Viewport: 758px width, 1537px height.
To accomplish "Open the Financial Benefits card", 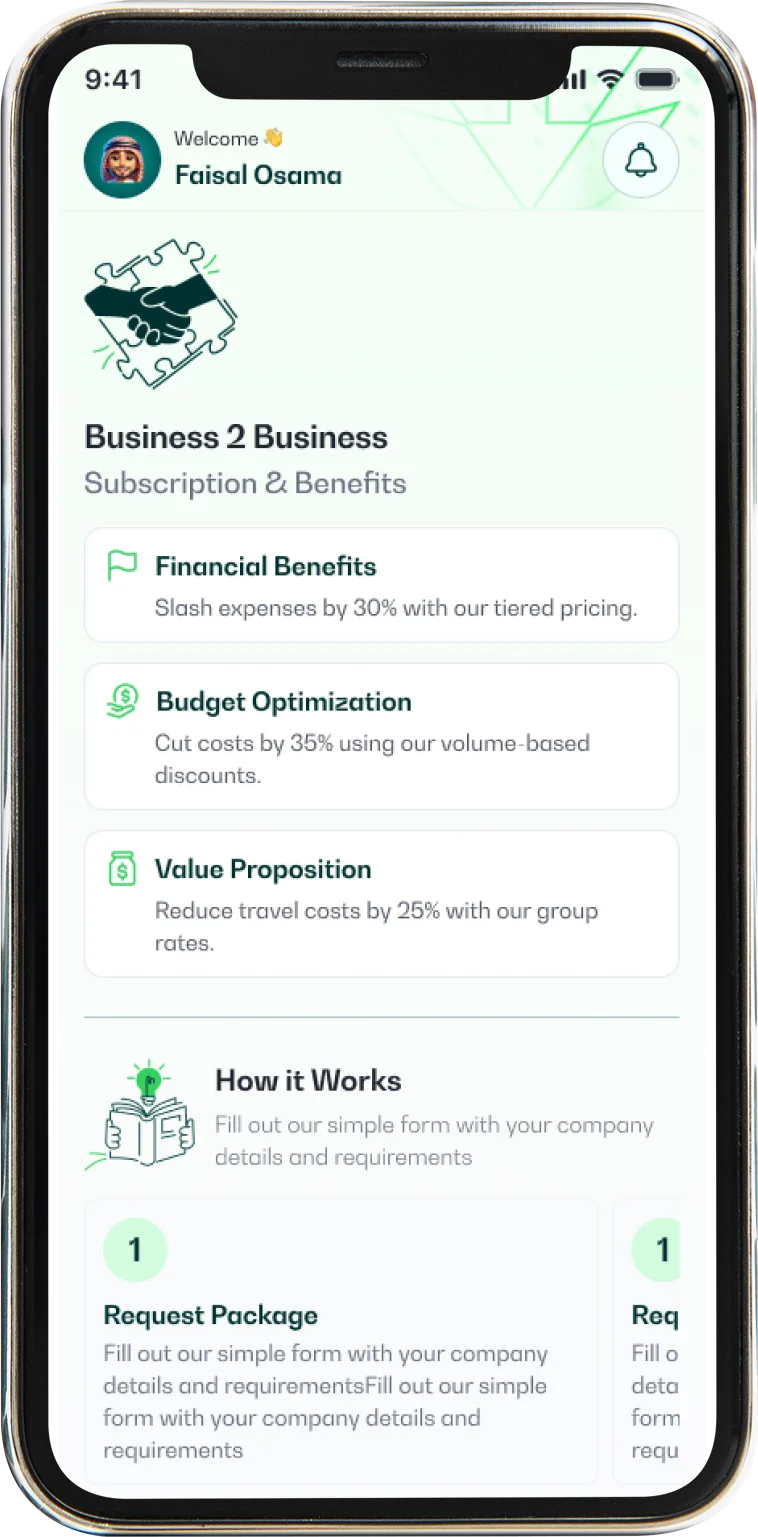I will (381, 585).
